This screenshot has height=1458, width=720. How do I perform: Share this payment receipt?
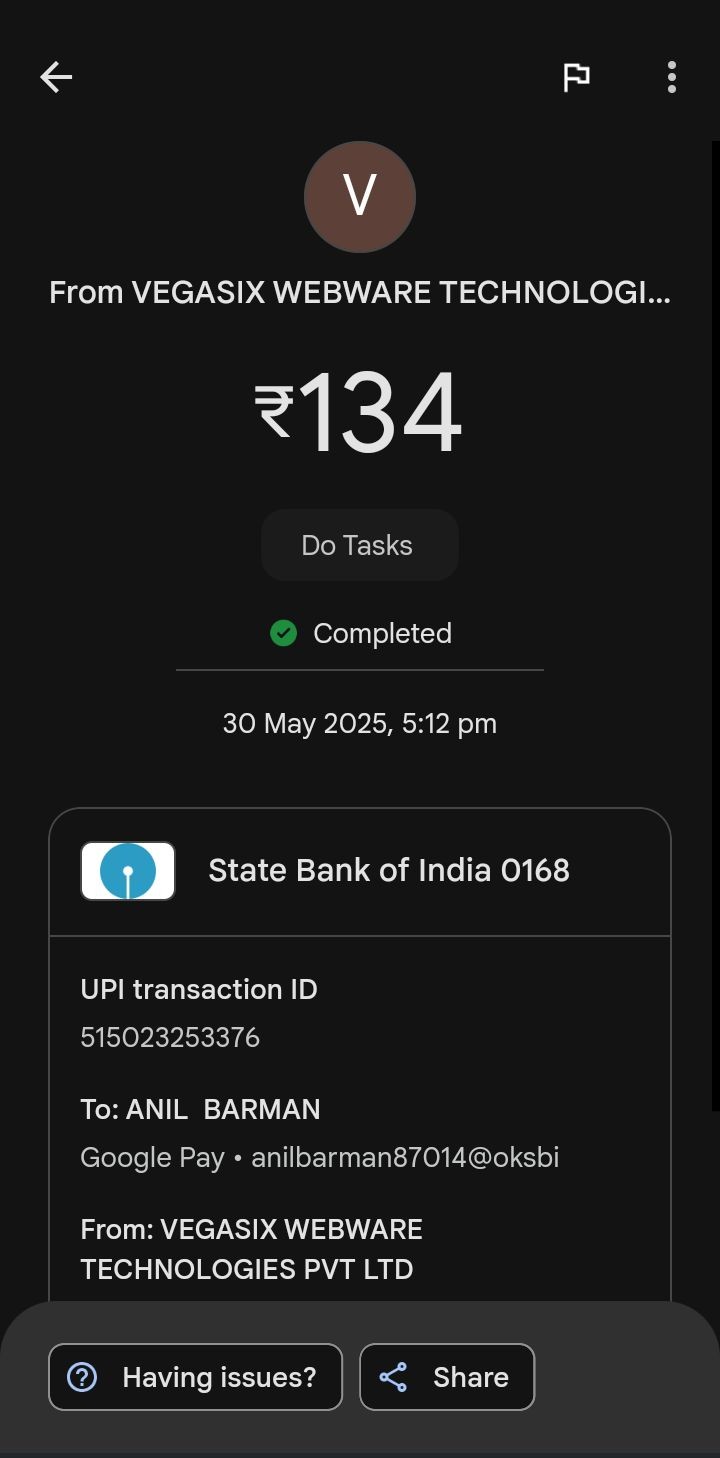pos(447,1377)
